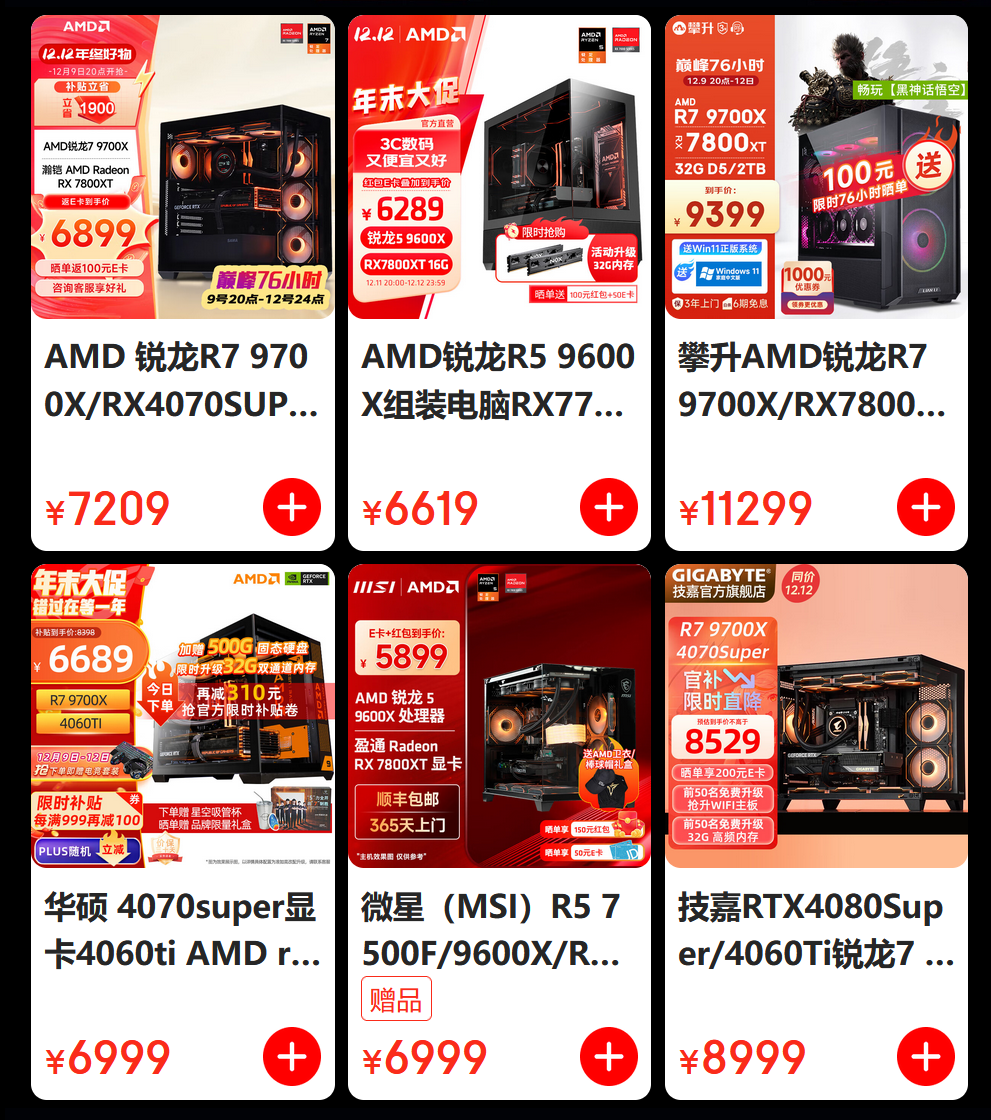The height and width of the screenshot is (1120, 991).
Task: View the AMD锐龙R5 9600X组装电脑 product card
Action: tap(498, 380)
